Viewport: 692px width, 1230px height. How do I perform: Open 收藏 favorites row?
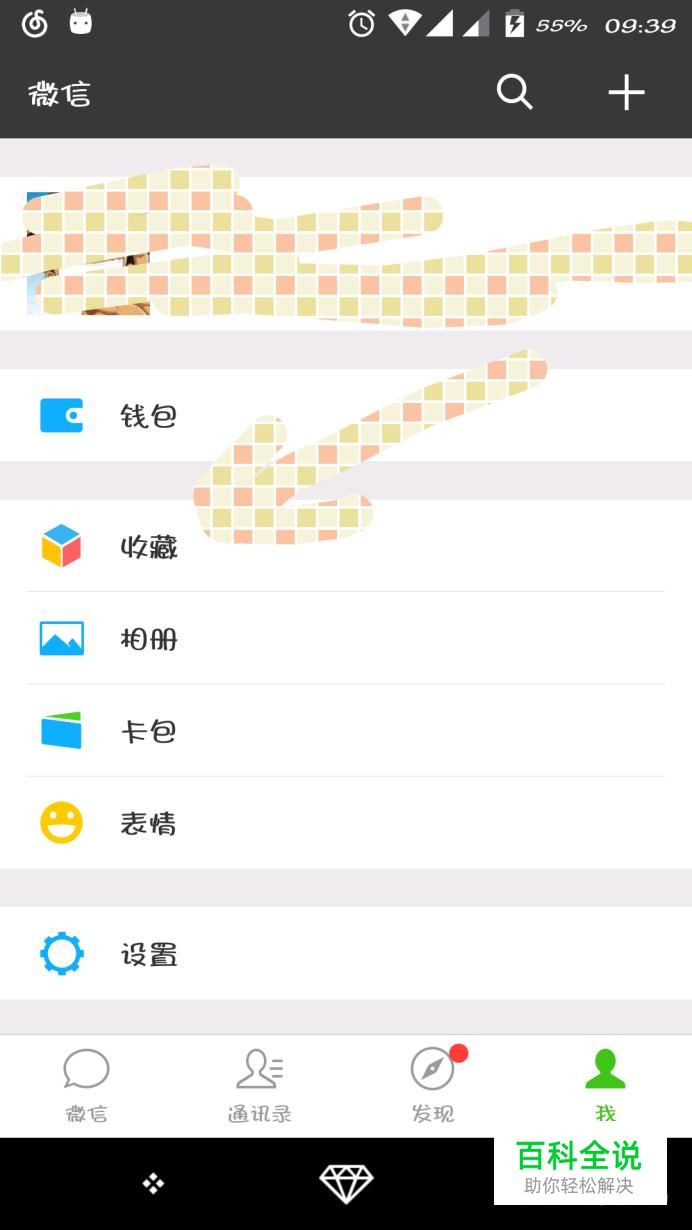tap(346, 546)
